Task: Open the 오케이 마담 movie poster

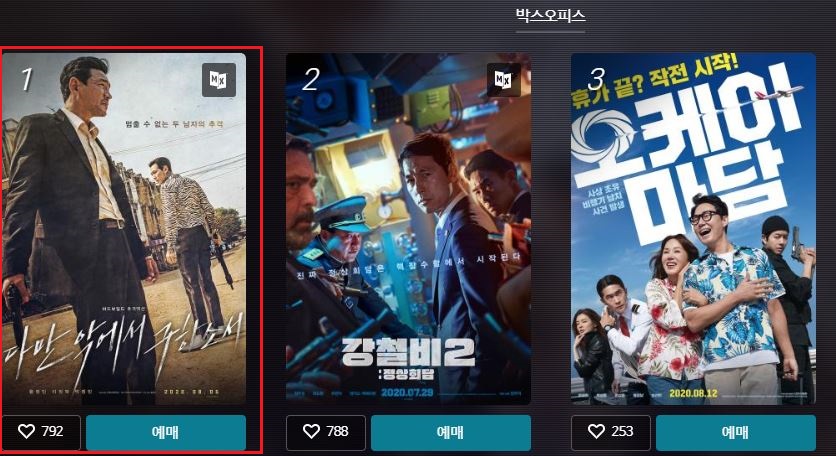Action: (693, 228)
